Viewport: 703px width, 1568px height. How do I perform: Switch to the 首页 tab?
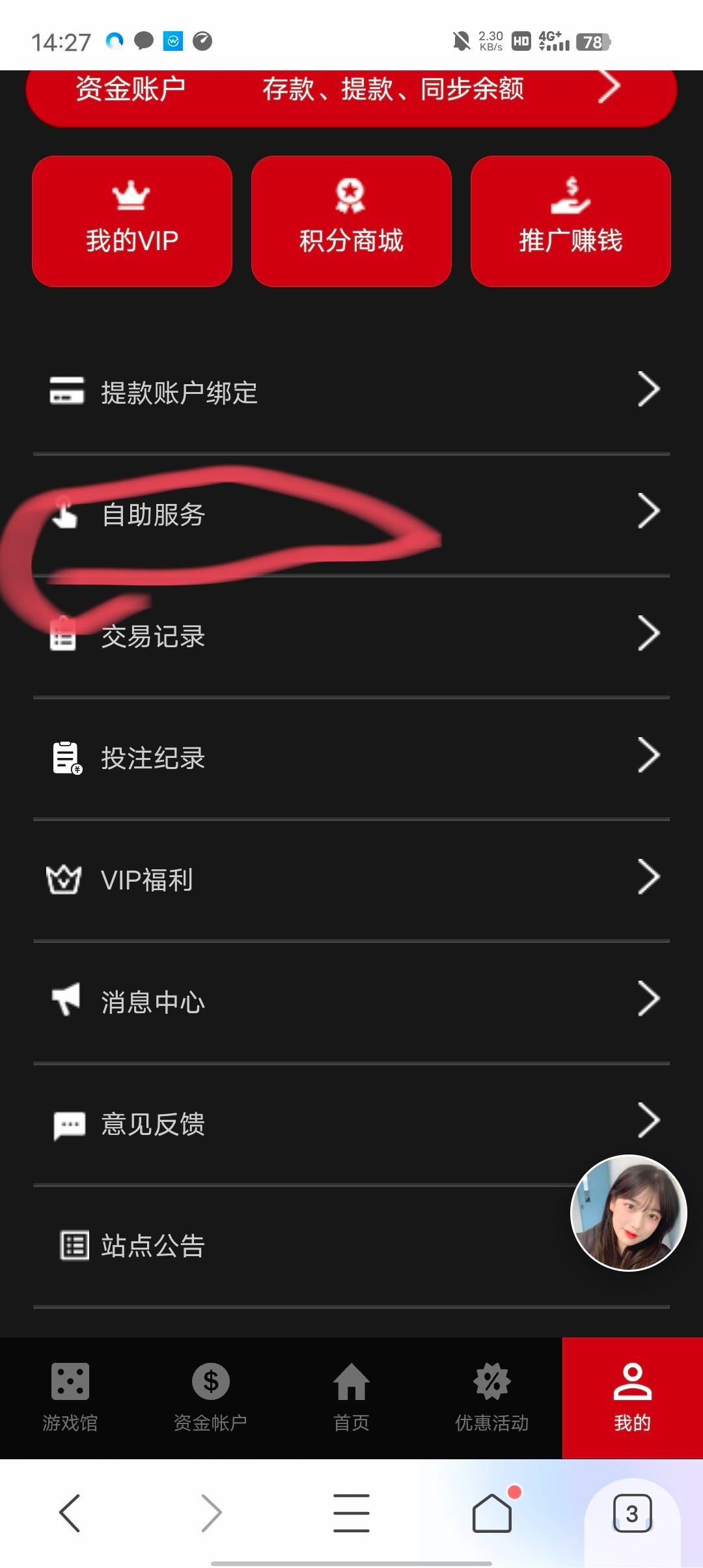coord(351,1397)
